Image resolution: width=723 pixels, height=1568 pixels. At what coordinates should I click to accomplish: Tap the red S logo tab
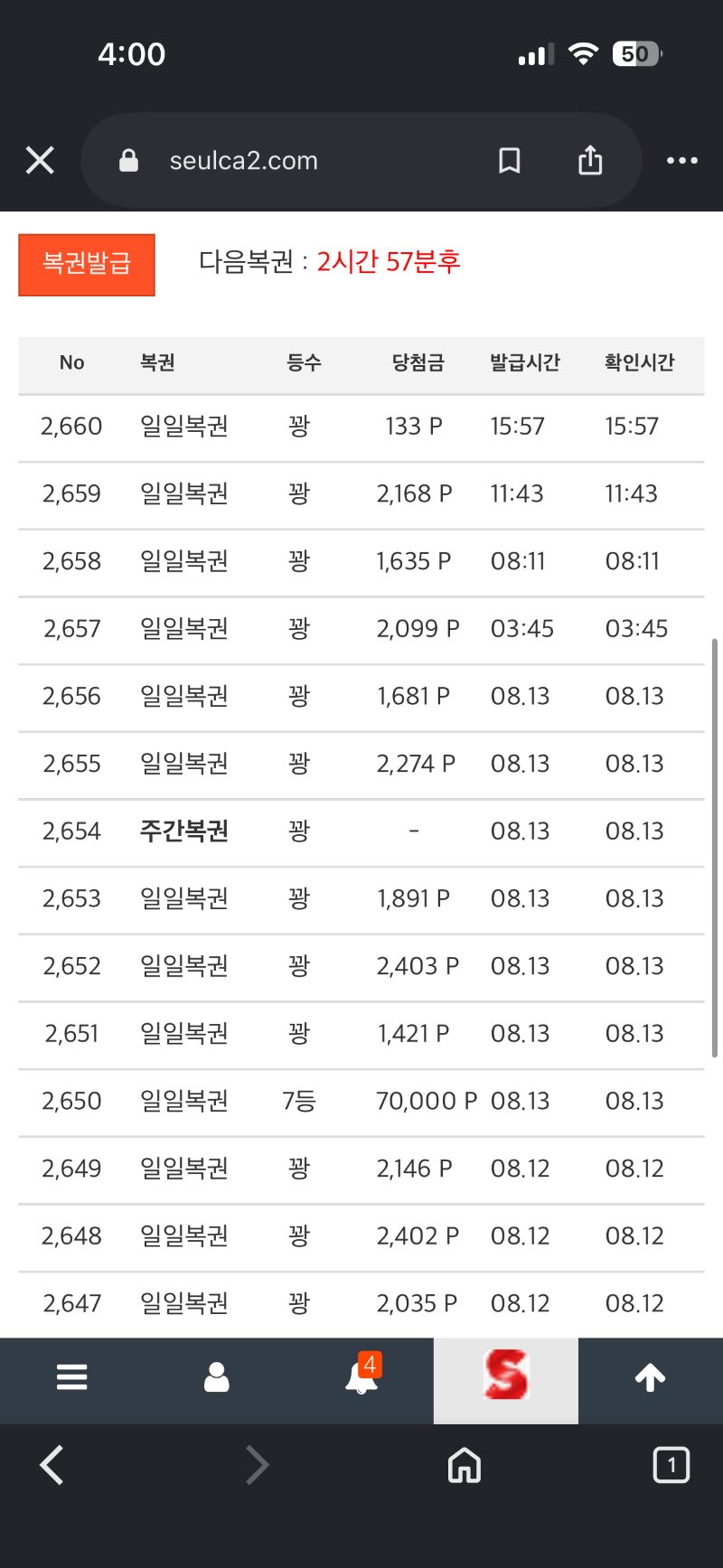point(506,1375)
